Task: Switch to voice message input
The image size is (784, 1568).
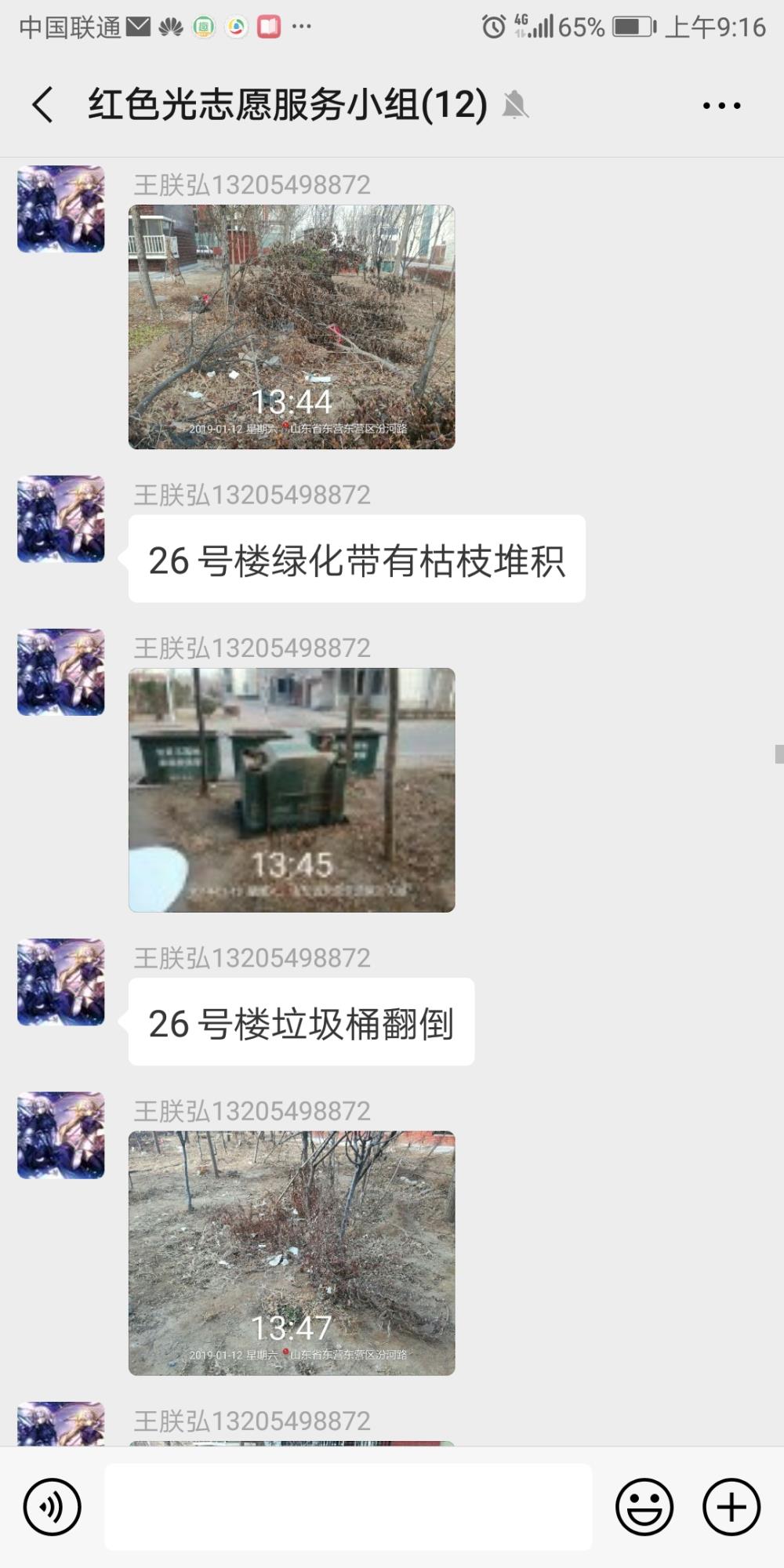Action: [x=52, y=1507]
